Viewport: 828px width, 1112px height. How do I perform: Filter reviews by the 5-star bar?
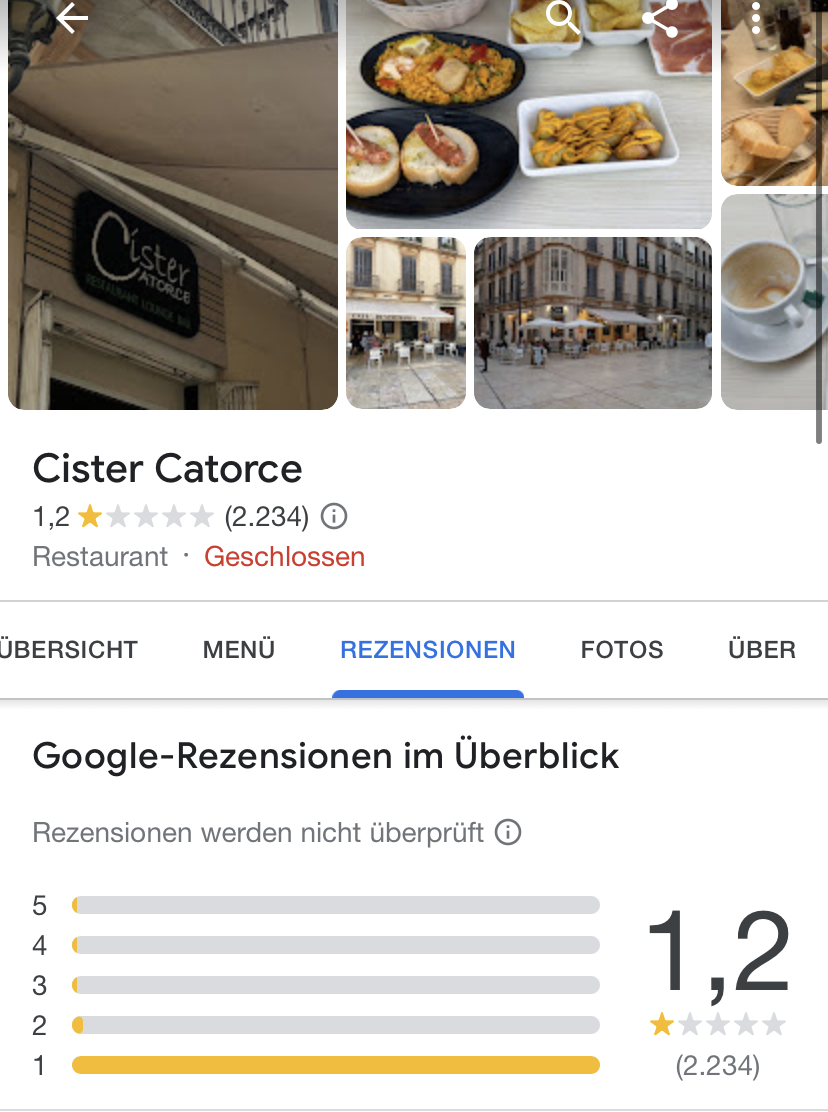[x=336, y=906]
